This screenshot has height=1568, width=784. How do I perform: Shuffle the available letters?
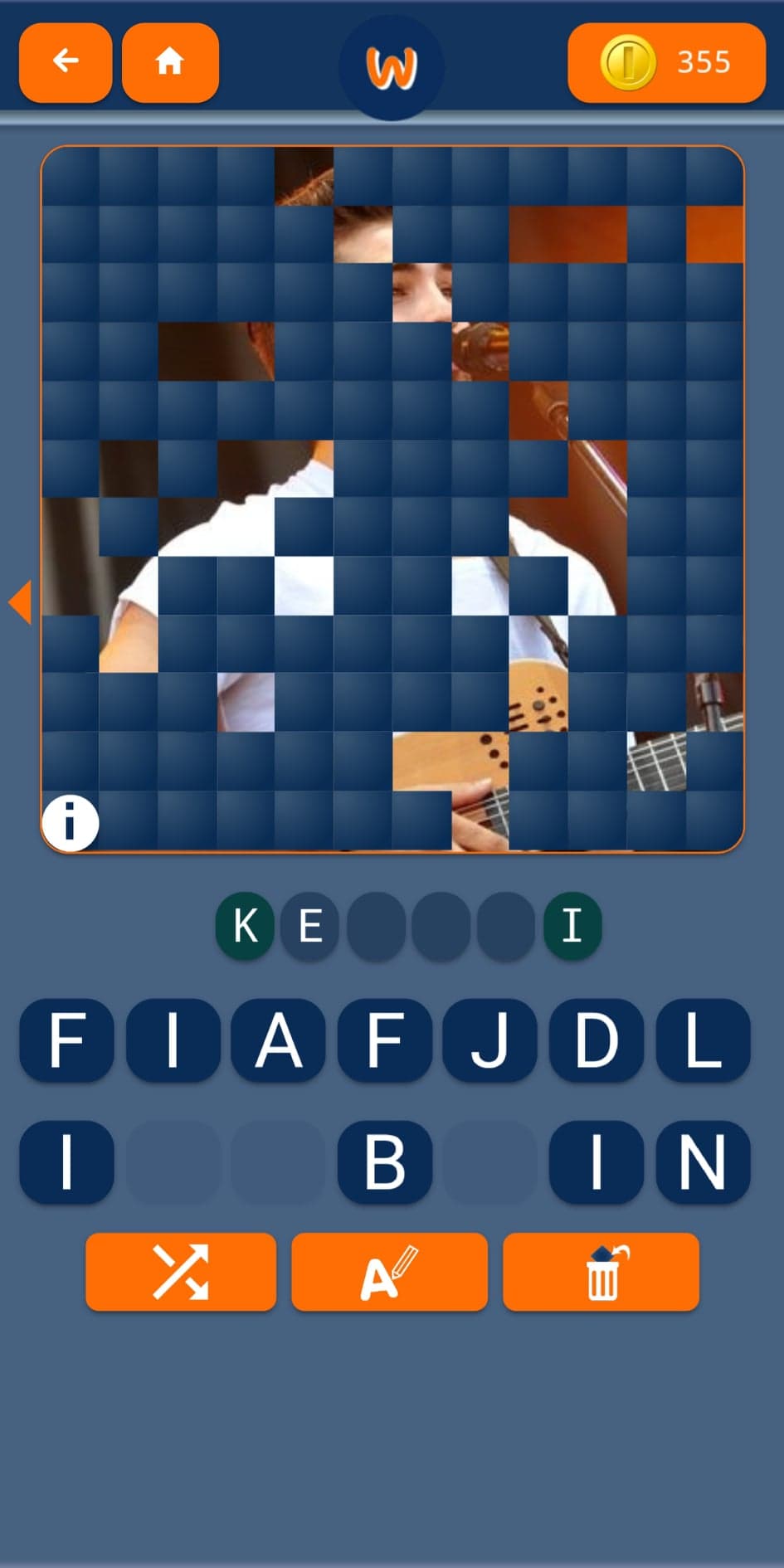pos(181,1272)
